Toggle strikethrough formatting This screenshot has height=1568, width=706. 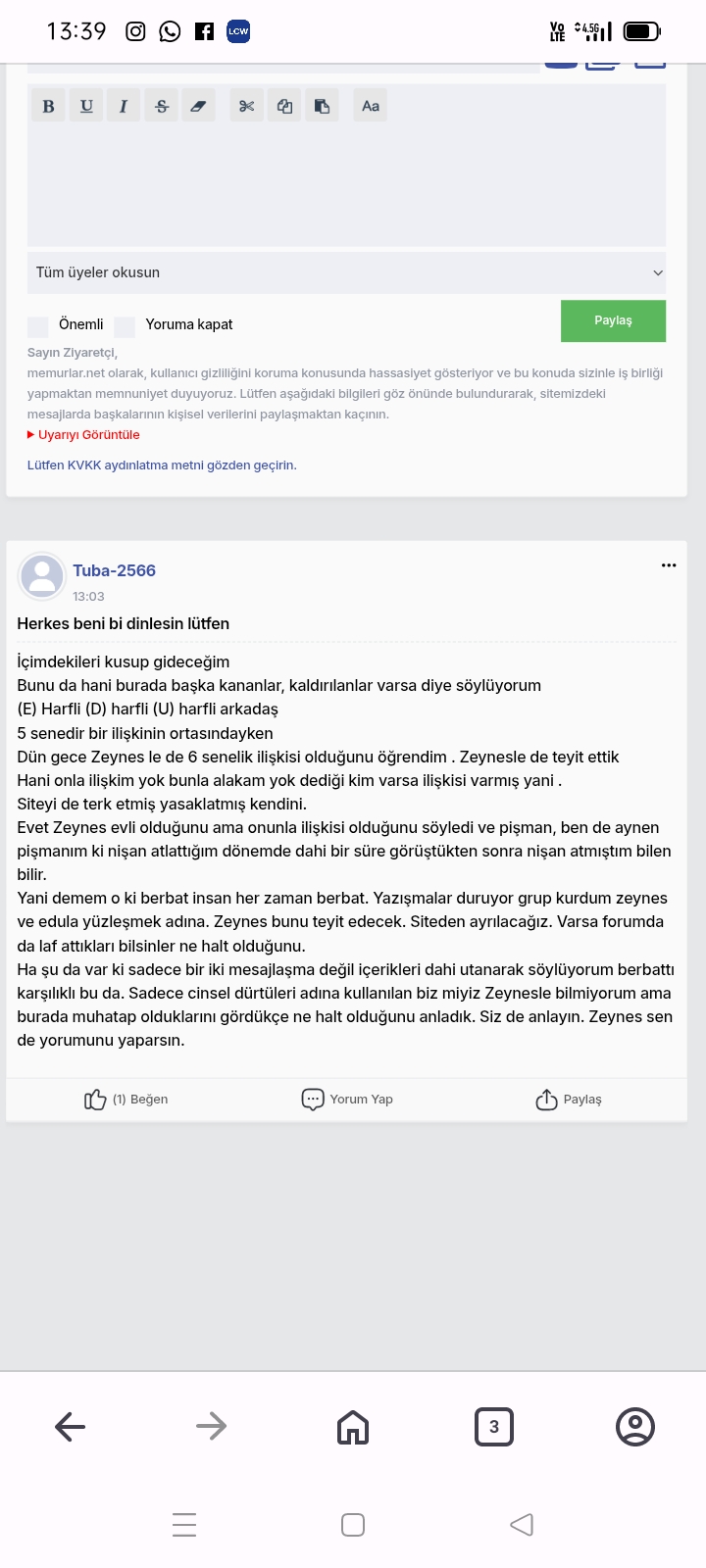[x=162, y=106]
